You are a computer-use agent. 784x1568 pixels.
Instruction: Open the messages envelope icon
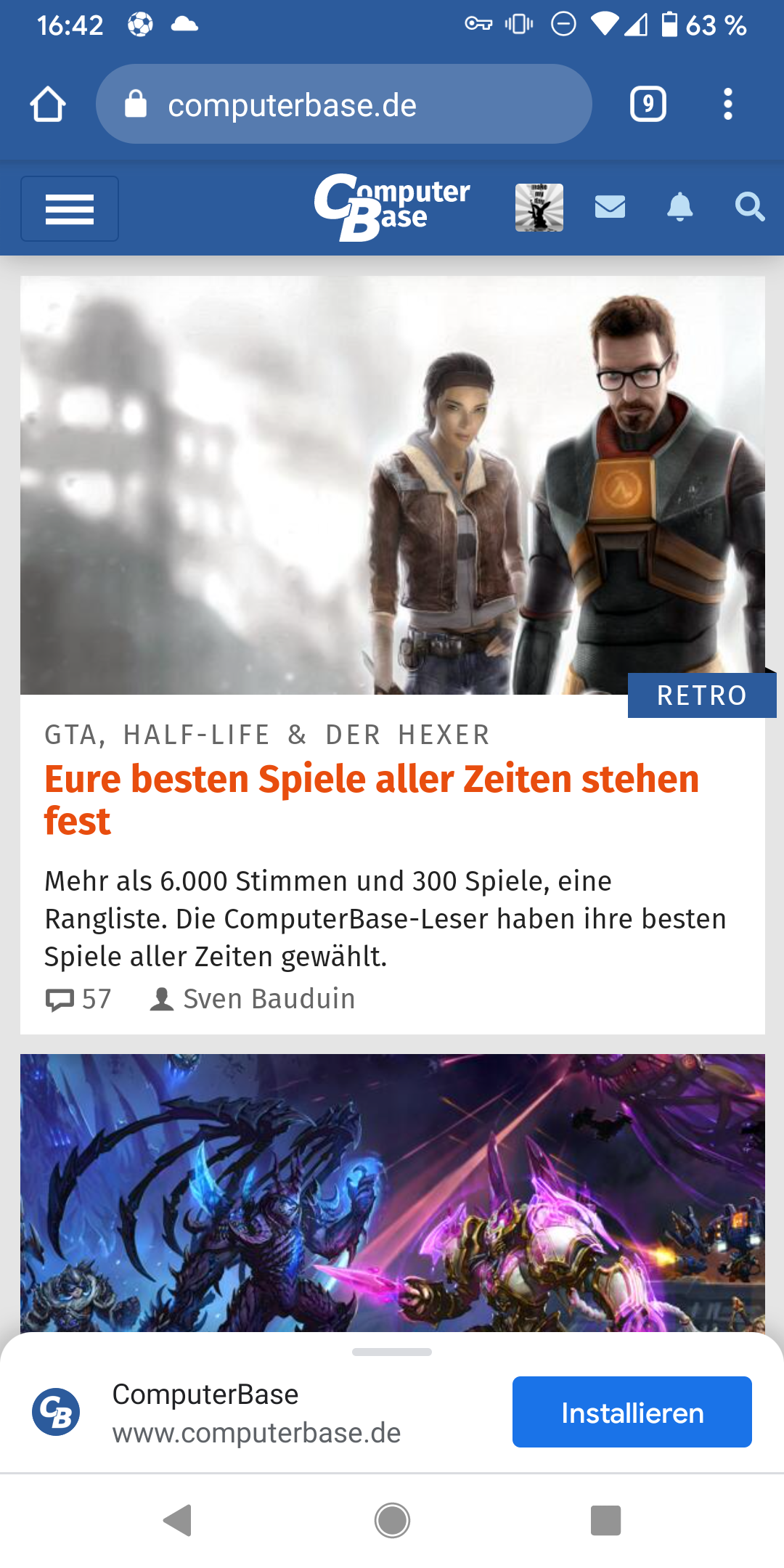(610, 208)
